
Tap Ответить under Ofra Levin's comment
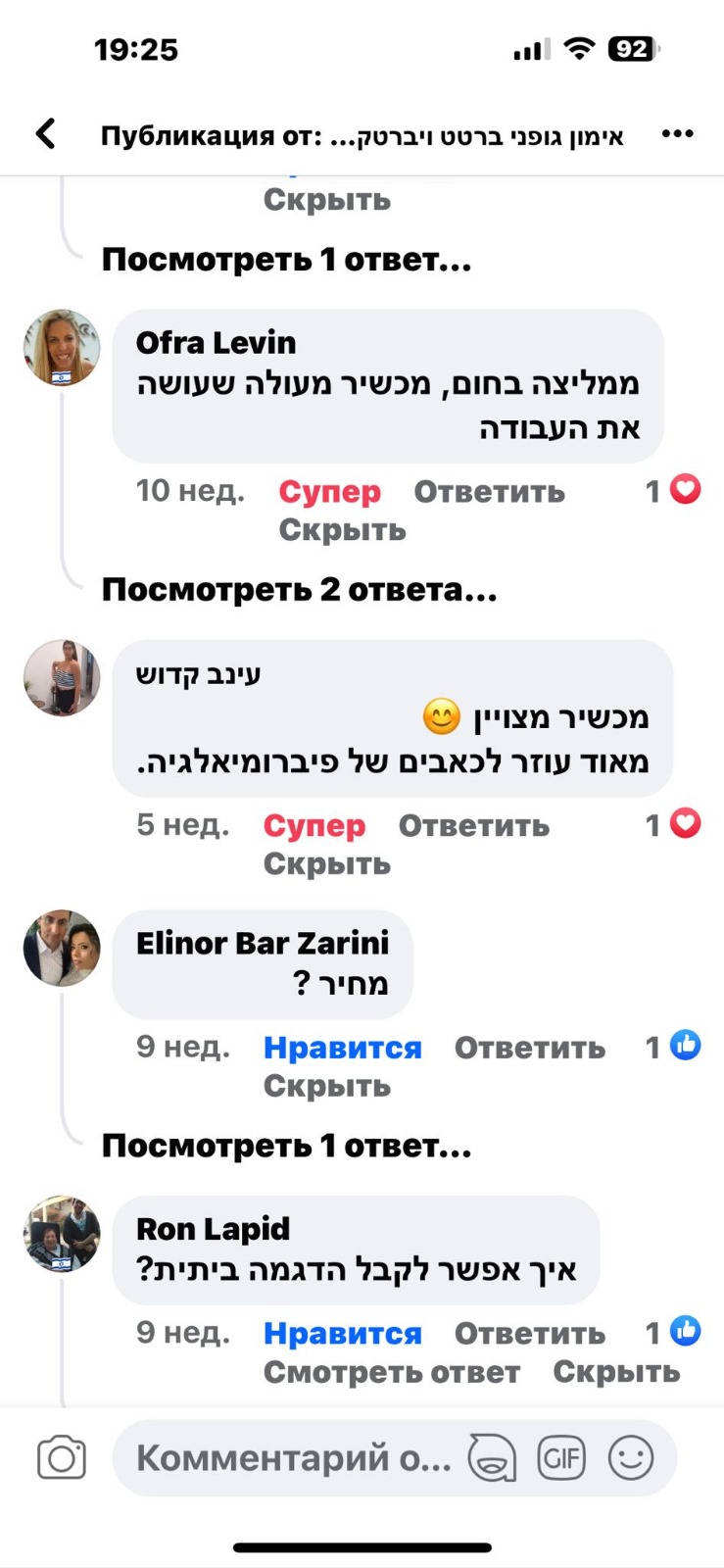(489, 491)
